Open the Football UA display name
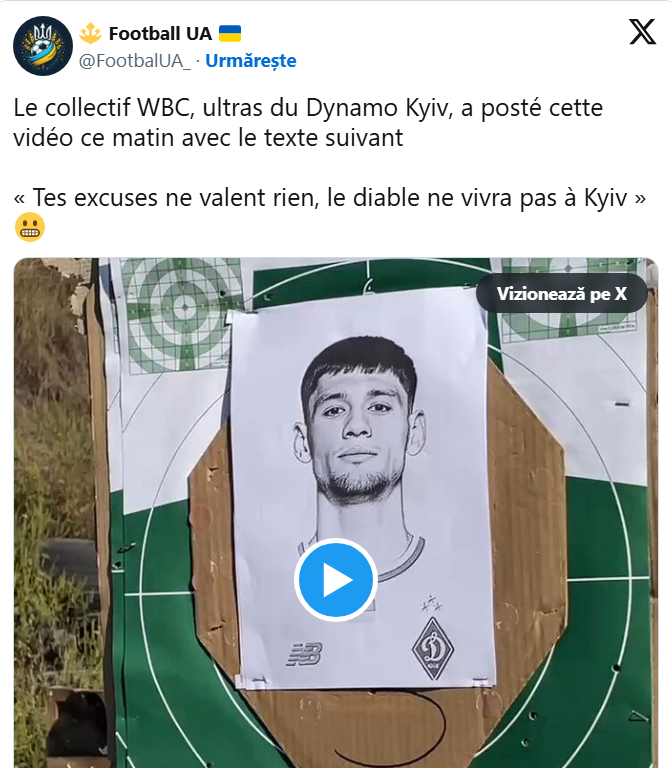This screenshot has width=671, height=768. click(160, 33)
